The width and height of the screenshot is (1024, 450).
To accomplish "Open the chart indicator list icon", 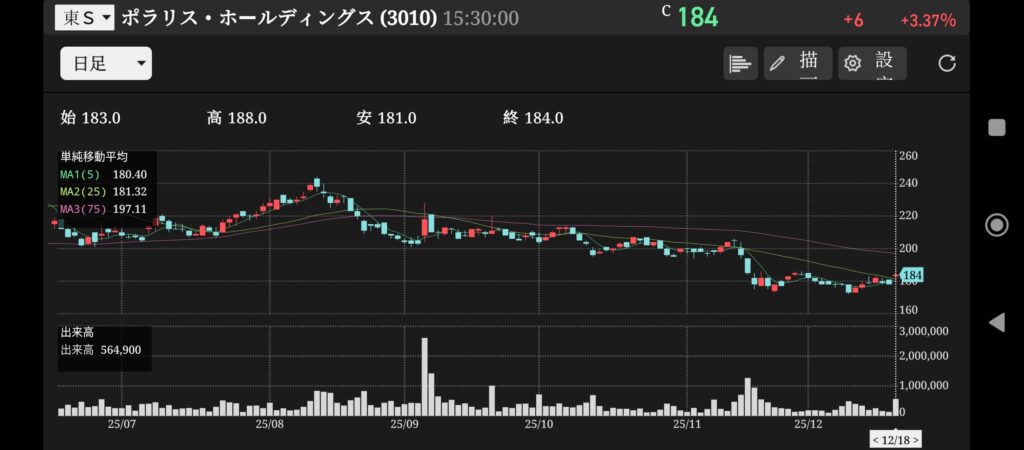I will [x=740, y=63].
